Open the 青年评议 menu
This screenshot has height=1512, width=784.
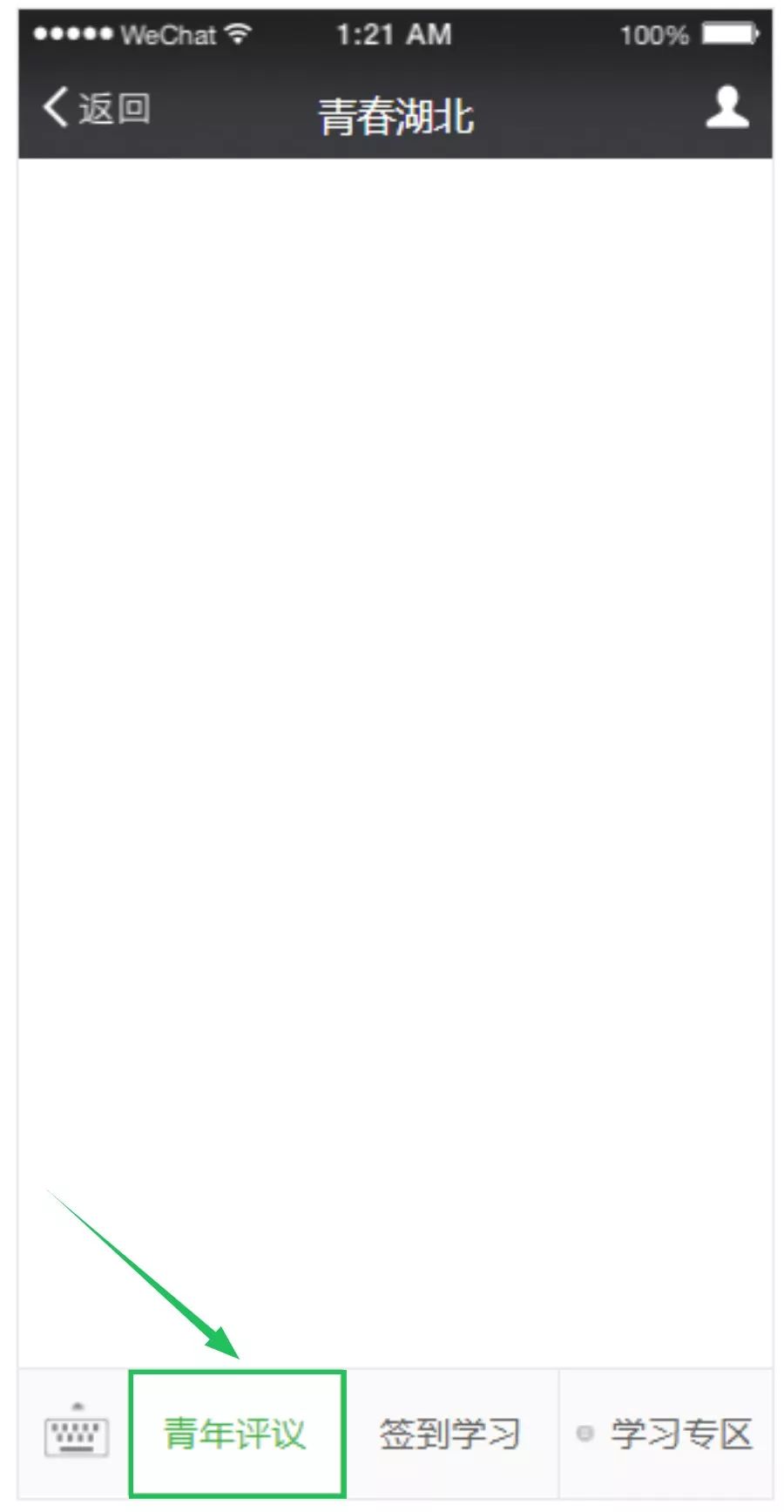point(237,1434)
